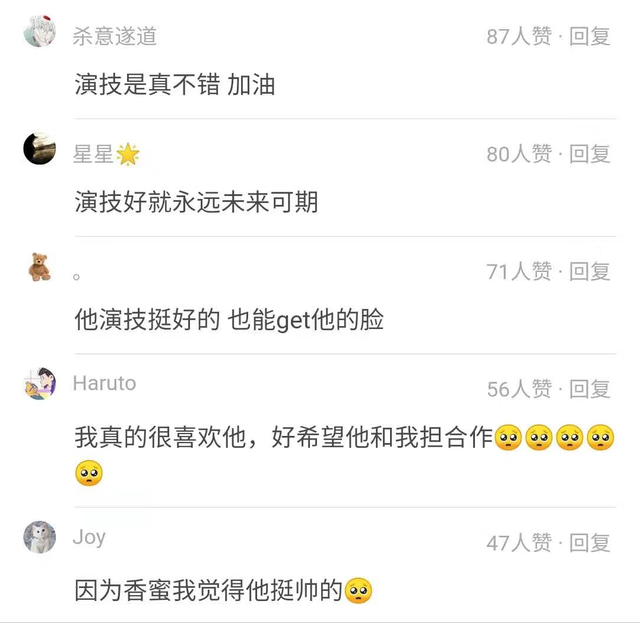Open Haruto's avatar

40,384
